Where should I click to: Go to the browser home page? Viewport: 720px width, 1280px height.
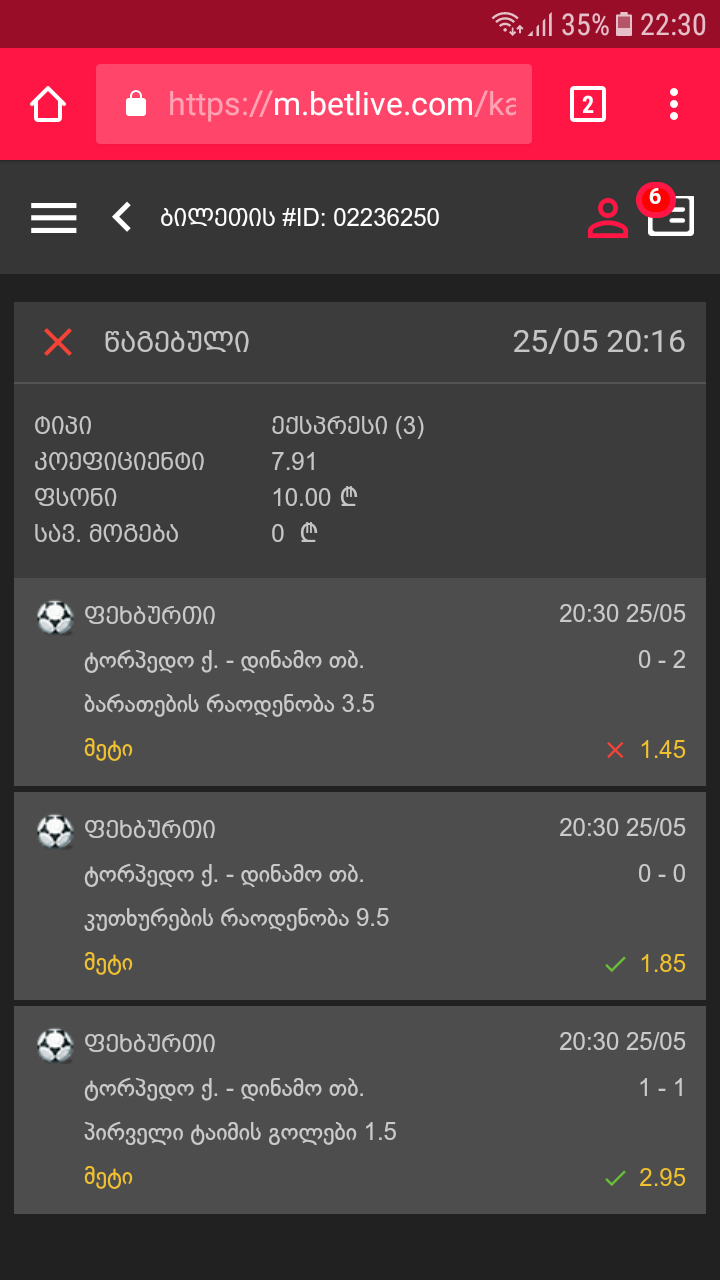[48, 104]
